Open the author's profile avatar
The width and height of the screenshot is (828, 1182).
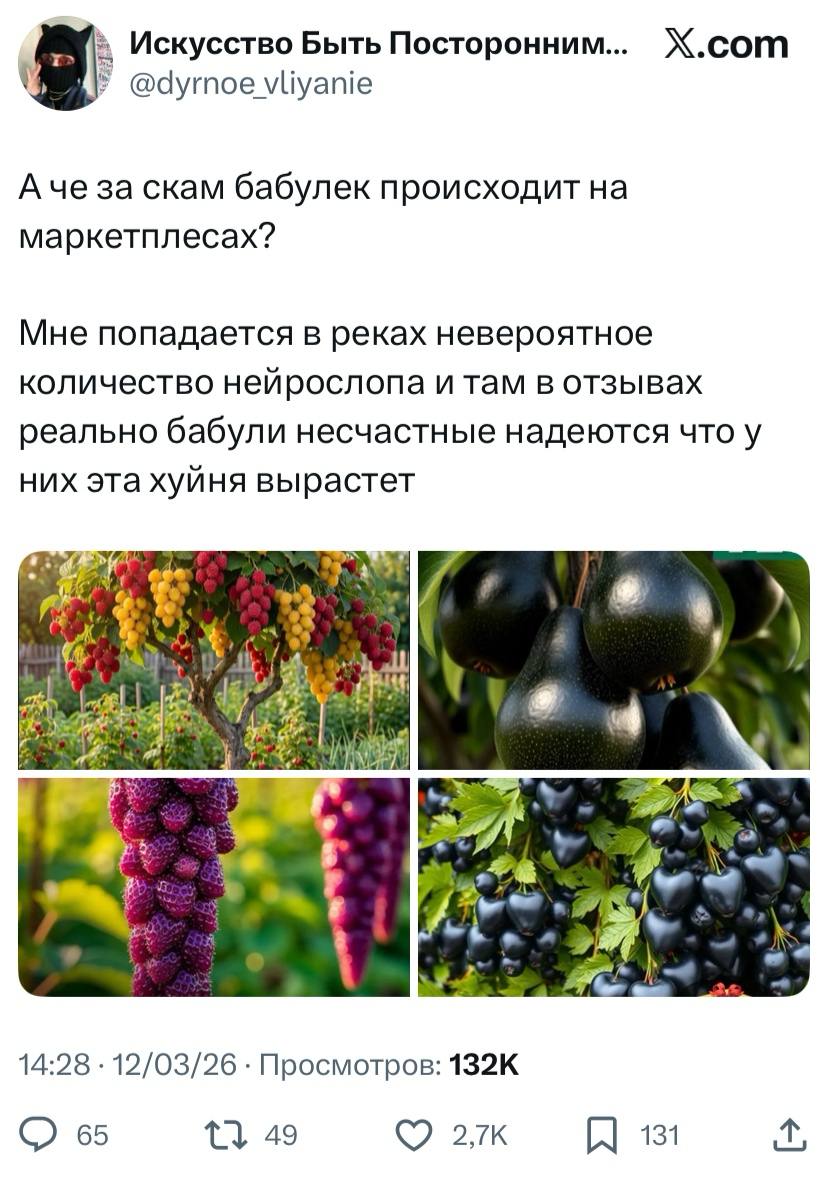[x=65, y=63]
